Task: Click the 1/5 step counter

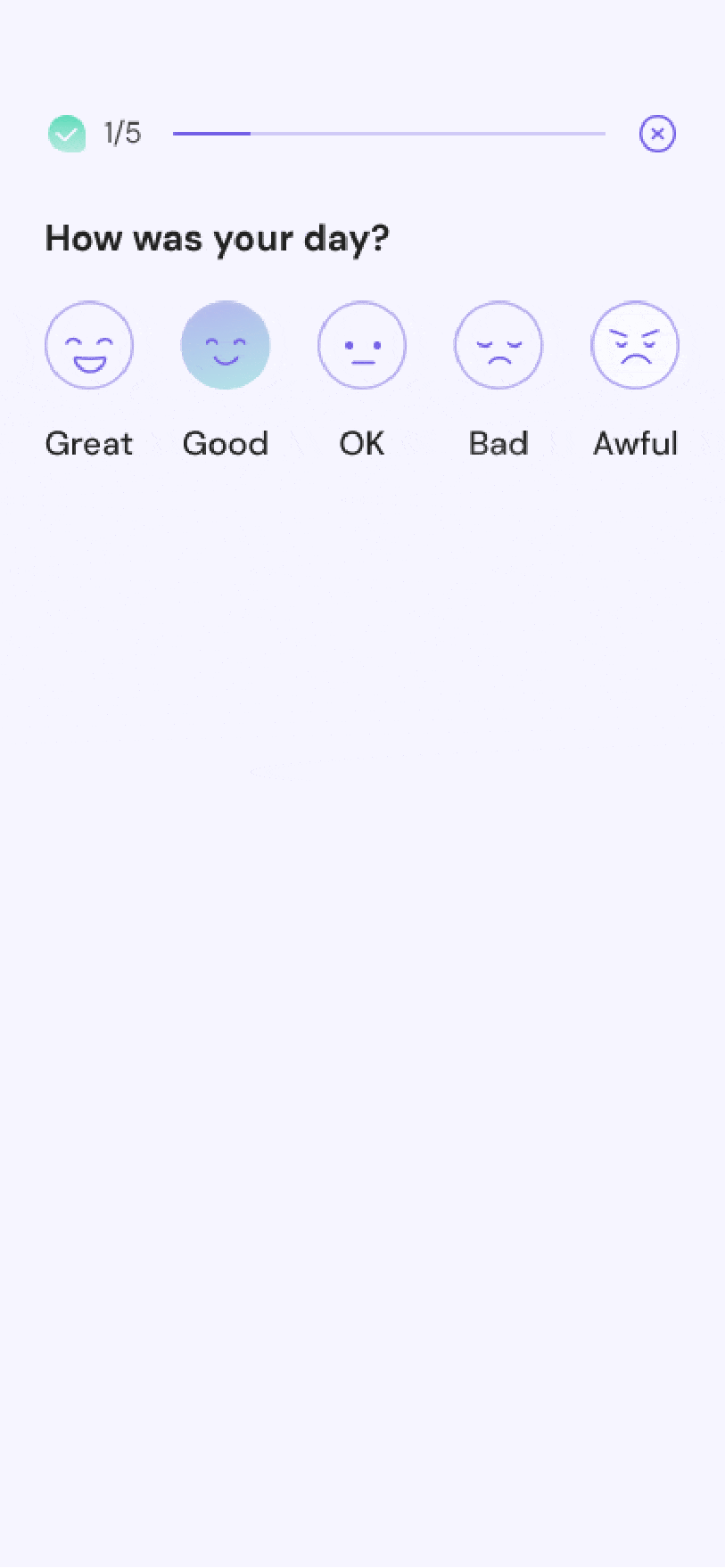Action: (x=122, y=133)
